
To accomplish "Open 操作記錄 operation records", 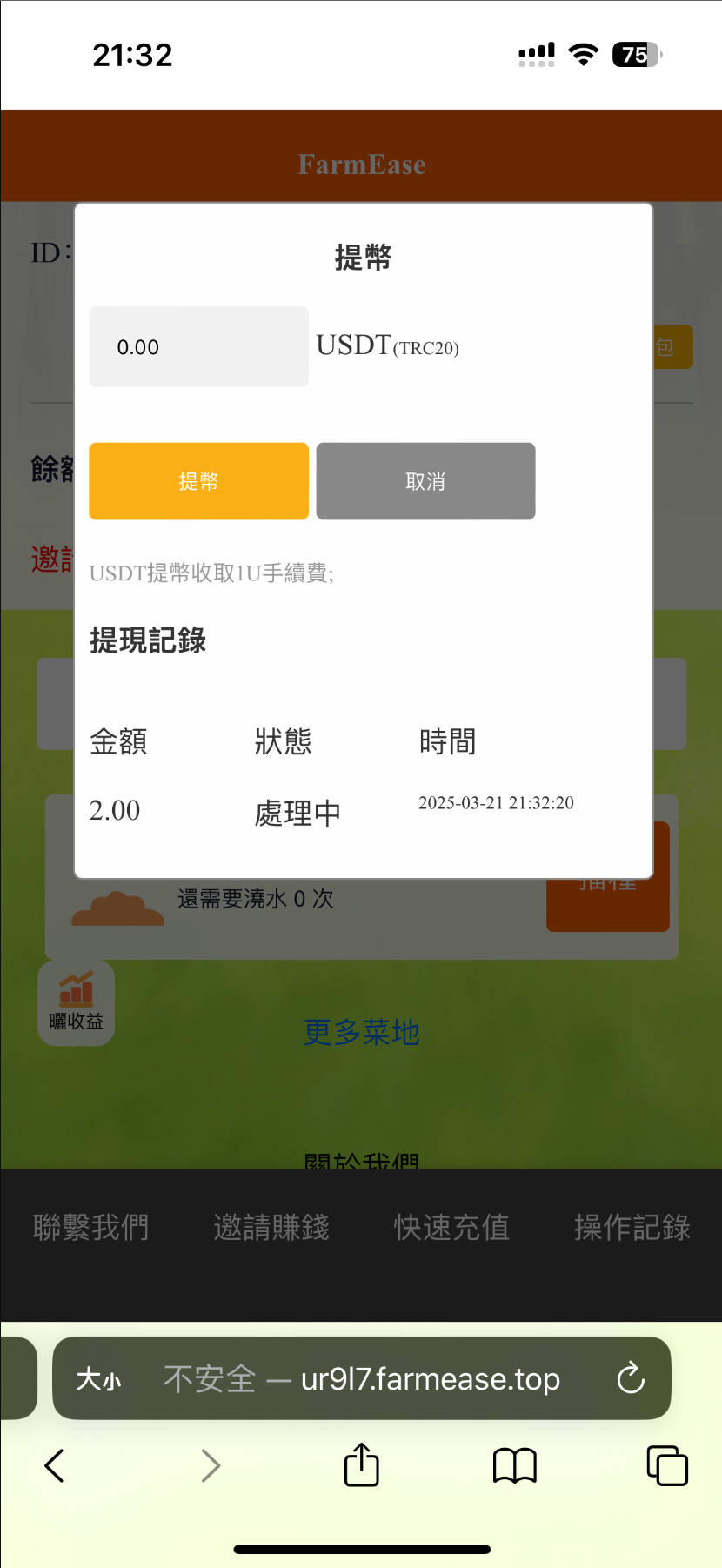I will (x=632, y=1228).
